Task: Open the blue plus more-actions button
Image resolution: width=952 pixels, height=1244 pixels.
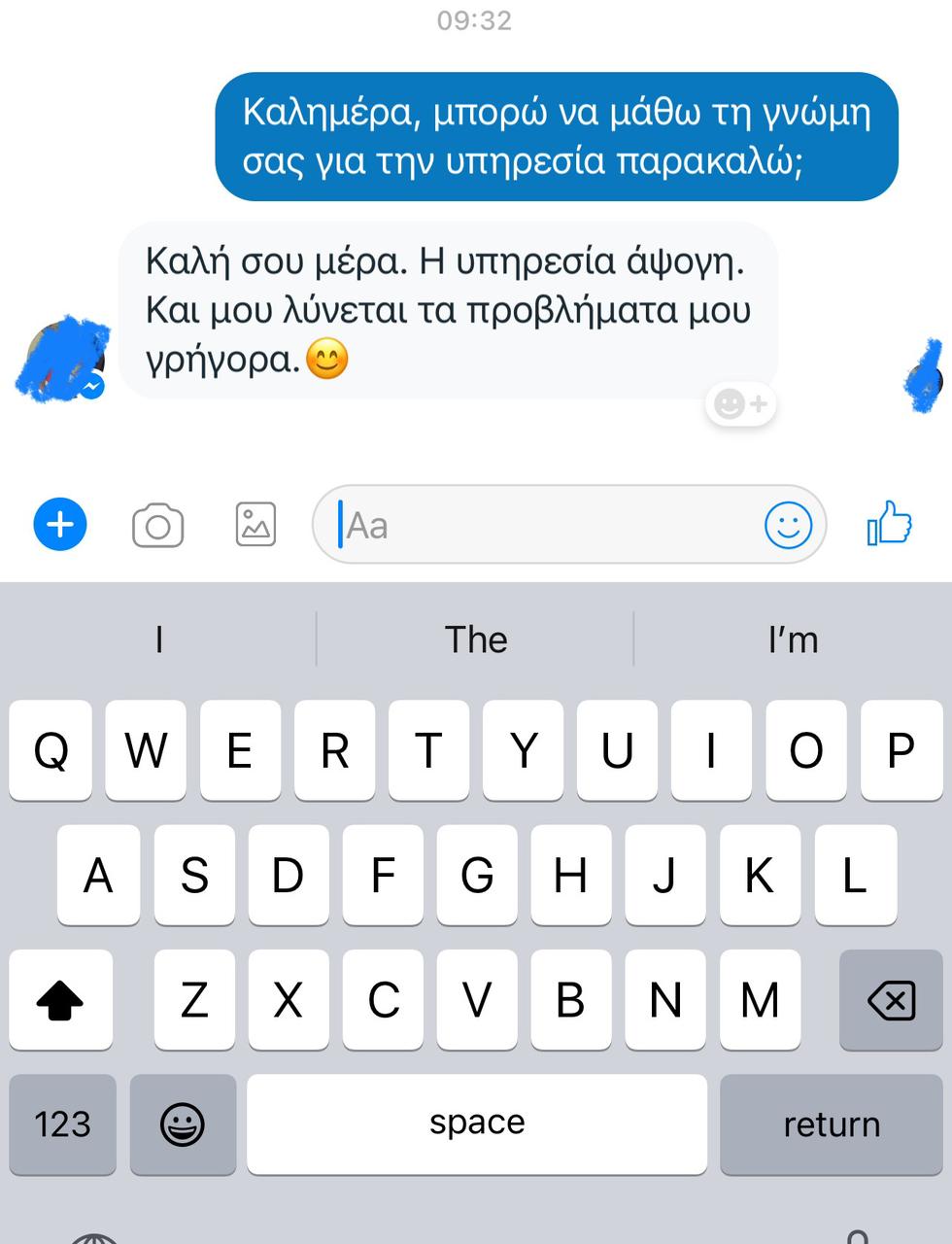Action: (60, 525)
